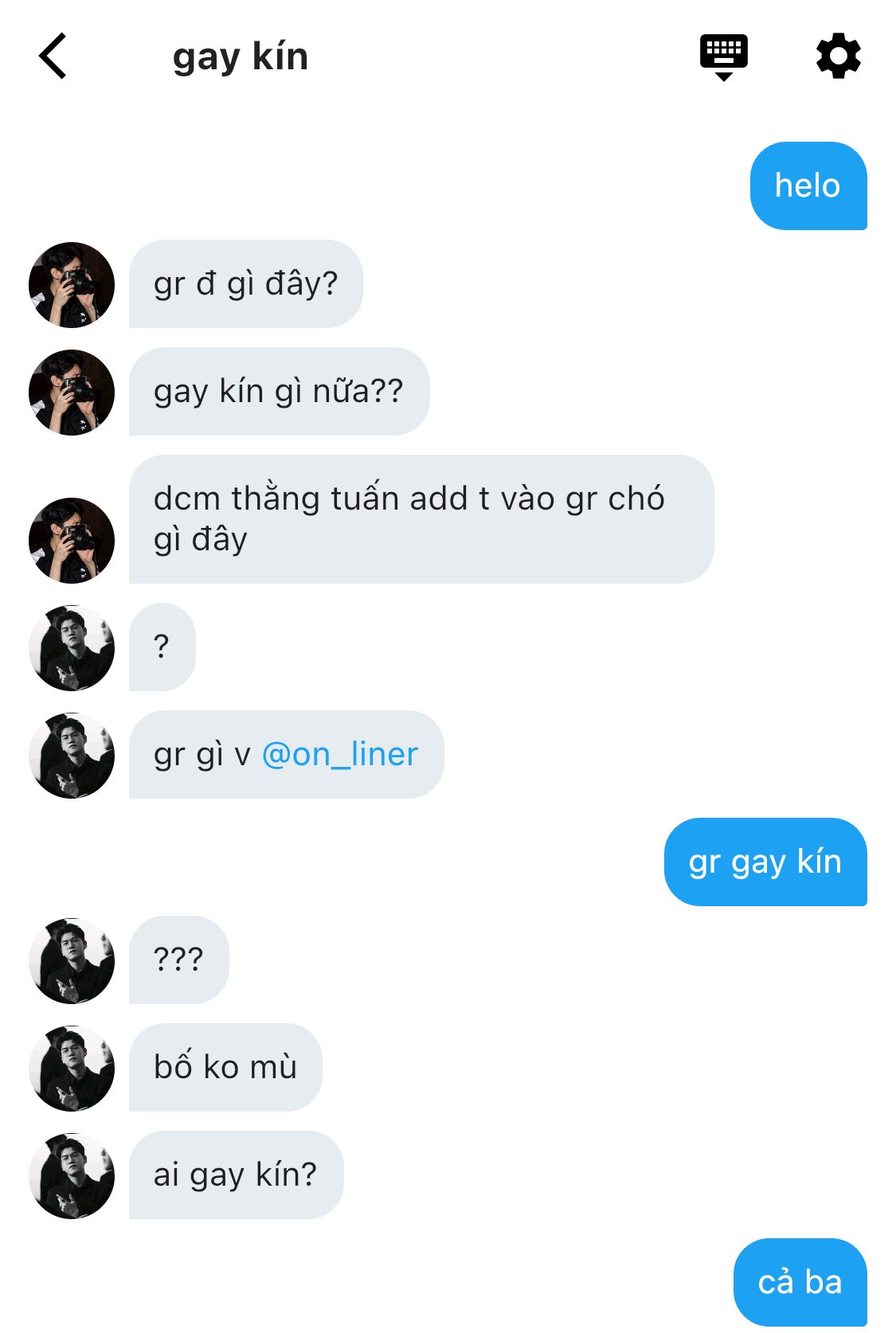Open avatar beside 'ai gay kín?'
Image resolution: width=896 pixels, height=1333 pixels.
pos(72,1175)
